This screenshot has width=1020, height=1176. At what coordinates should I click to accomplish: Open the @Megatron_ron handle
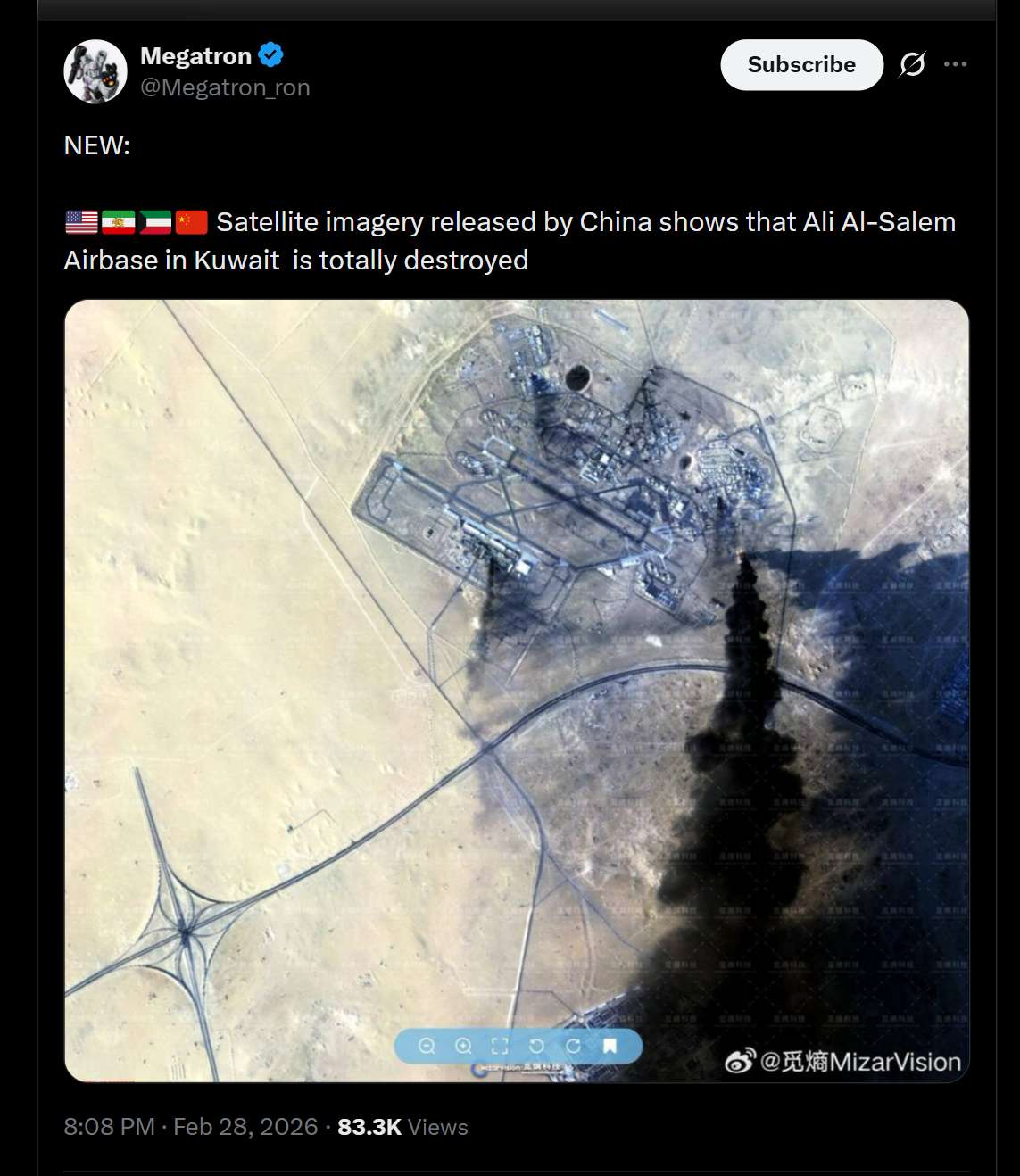coord(225,87)
